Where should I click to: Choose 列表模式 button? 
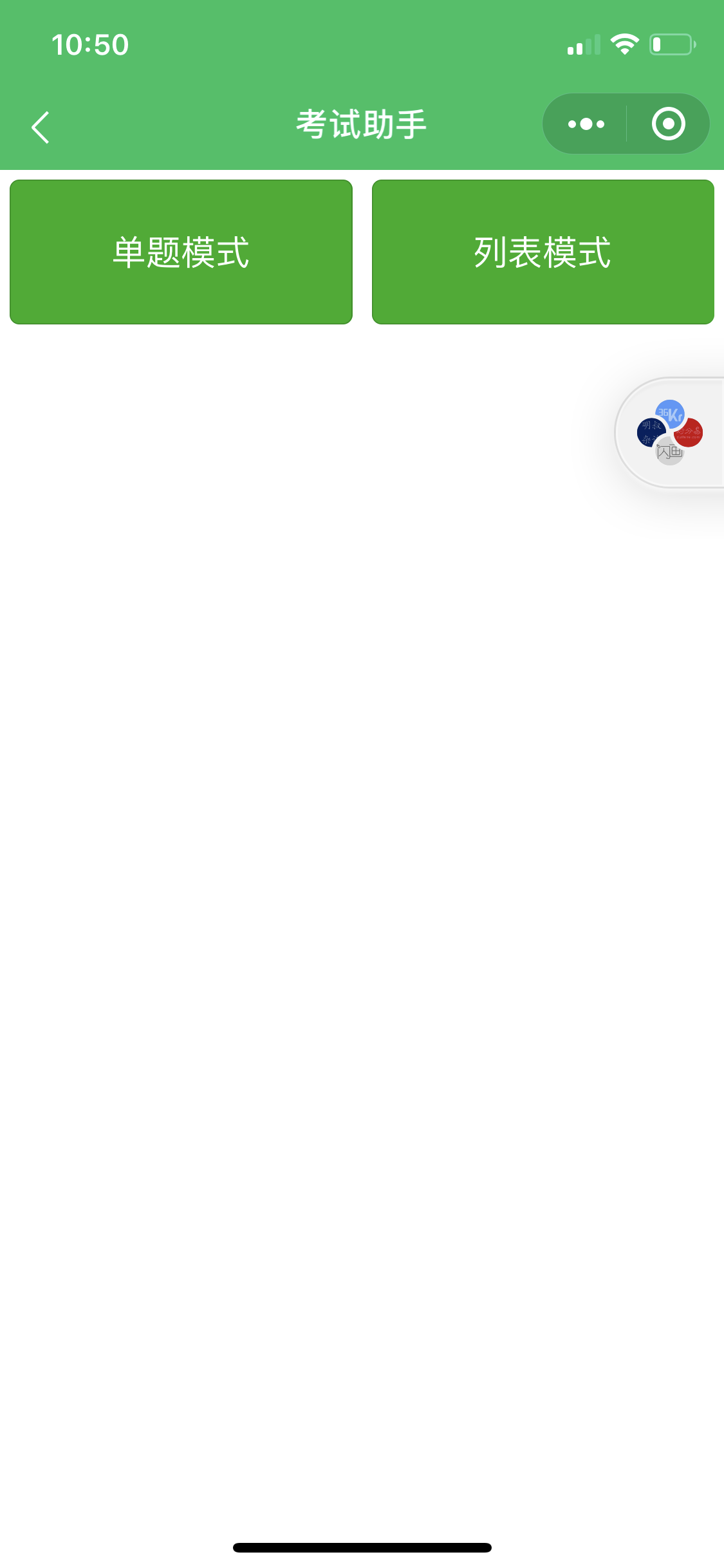tap(543, 252)
